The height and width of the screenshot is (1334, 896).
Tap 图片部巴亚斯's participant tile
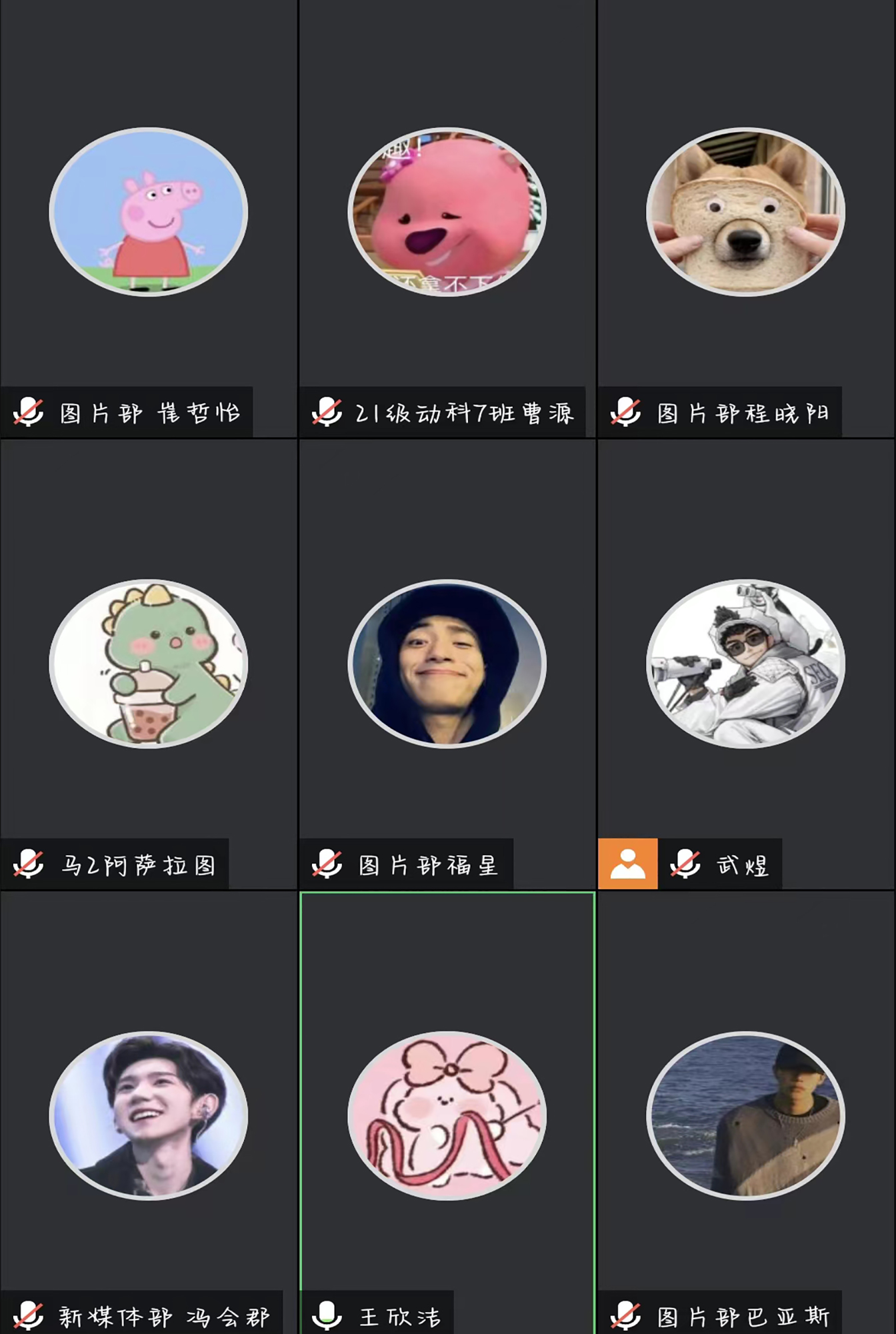click(746, 1115)
